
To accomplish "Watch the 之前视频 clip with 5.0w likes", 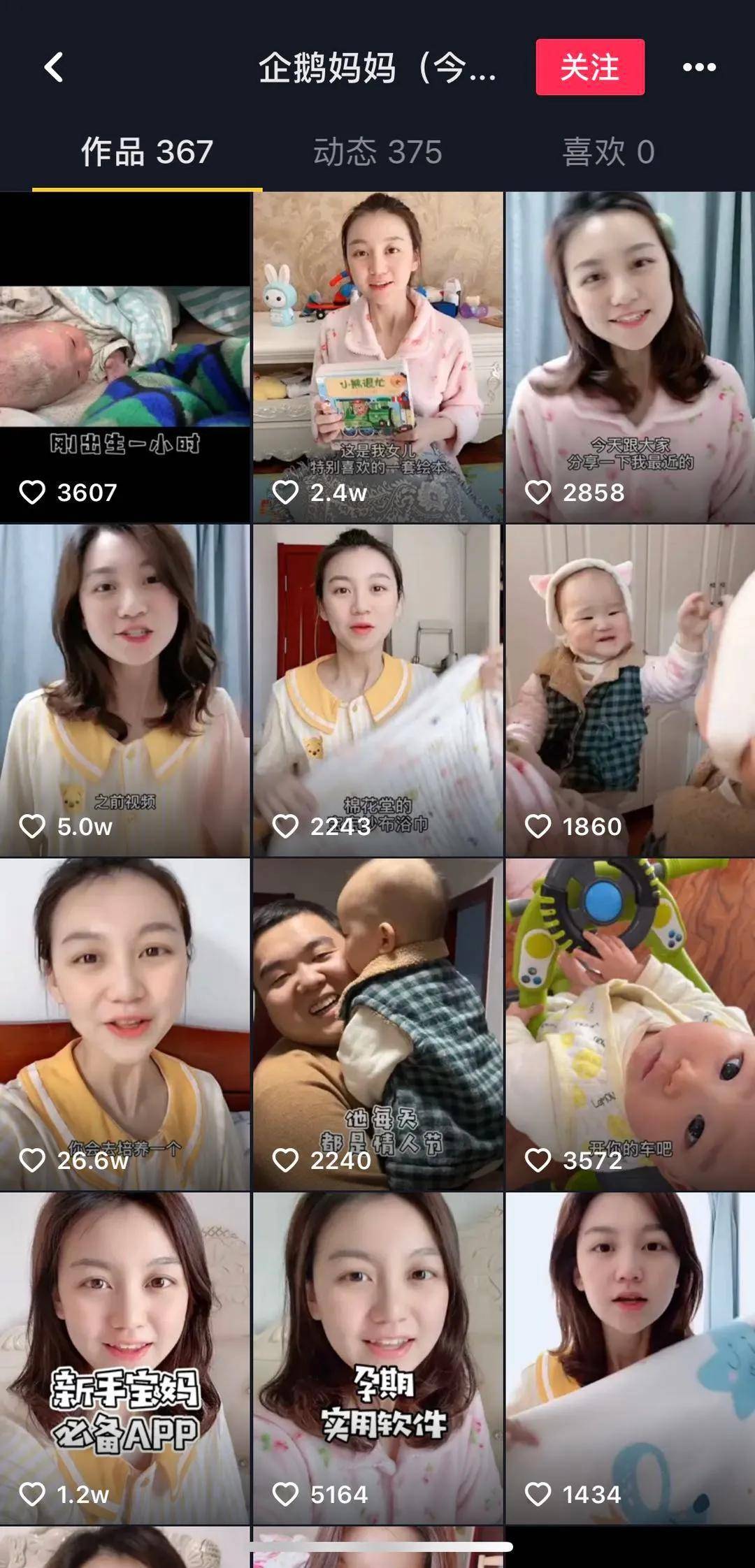I will coord(125,690).
